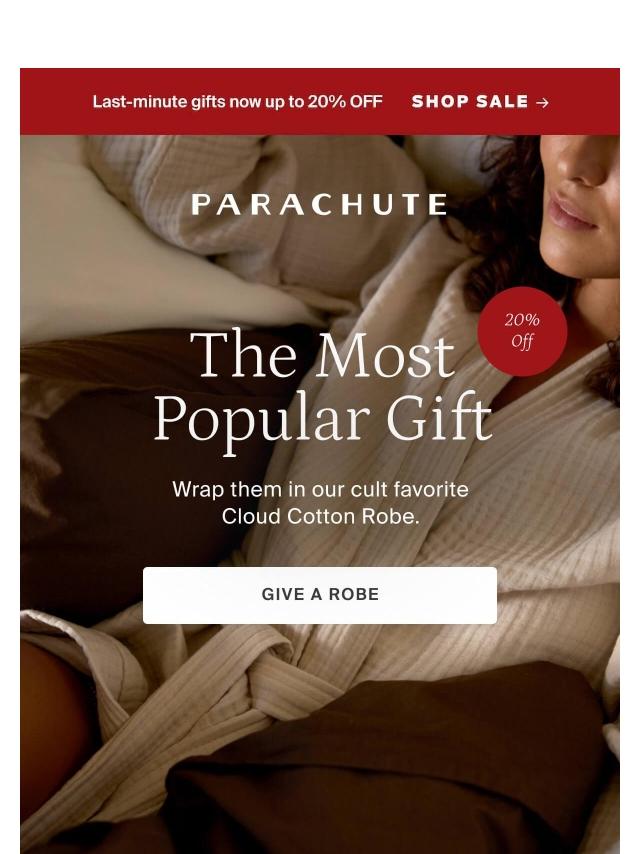Viewport: 640px width, 854px height.
Task: Tap the SHOP SALE link in the banner
Action: 480,102
